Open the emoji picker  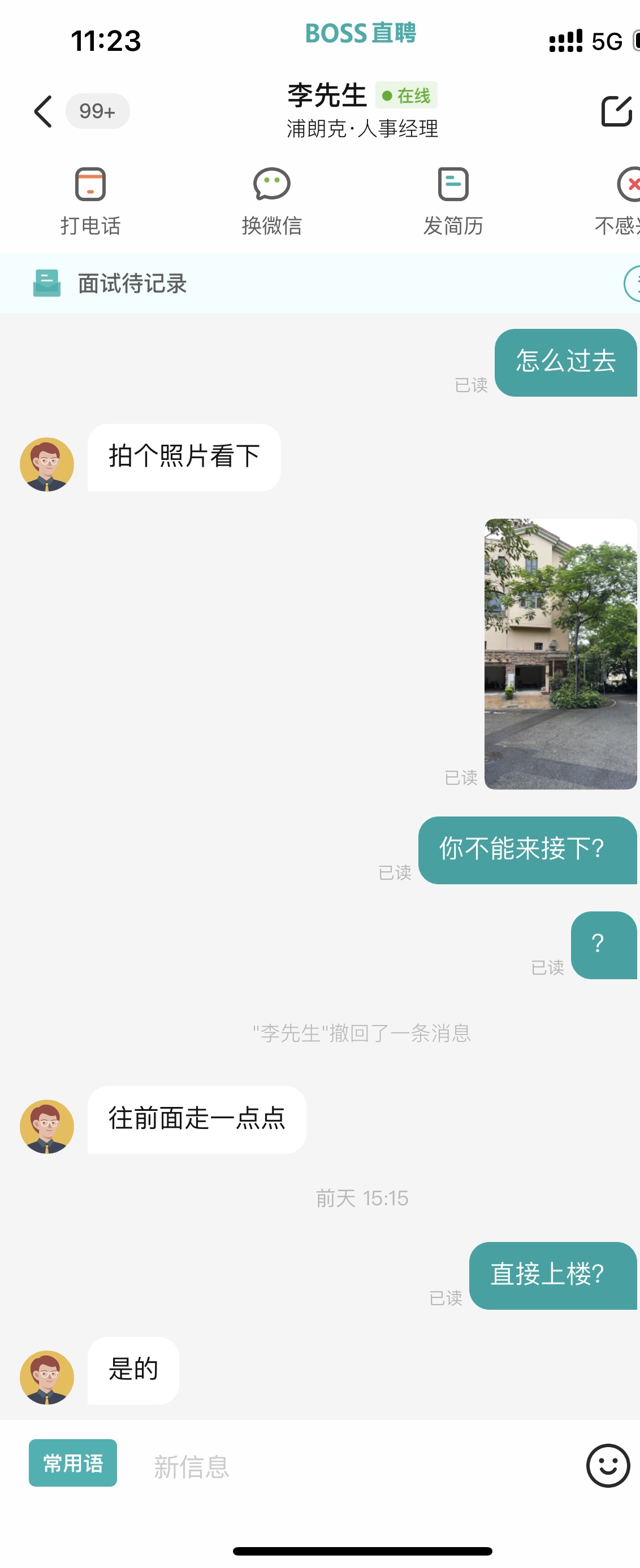607,1466
